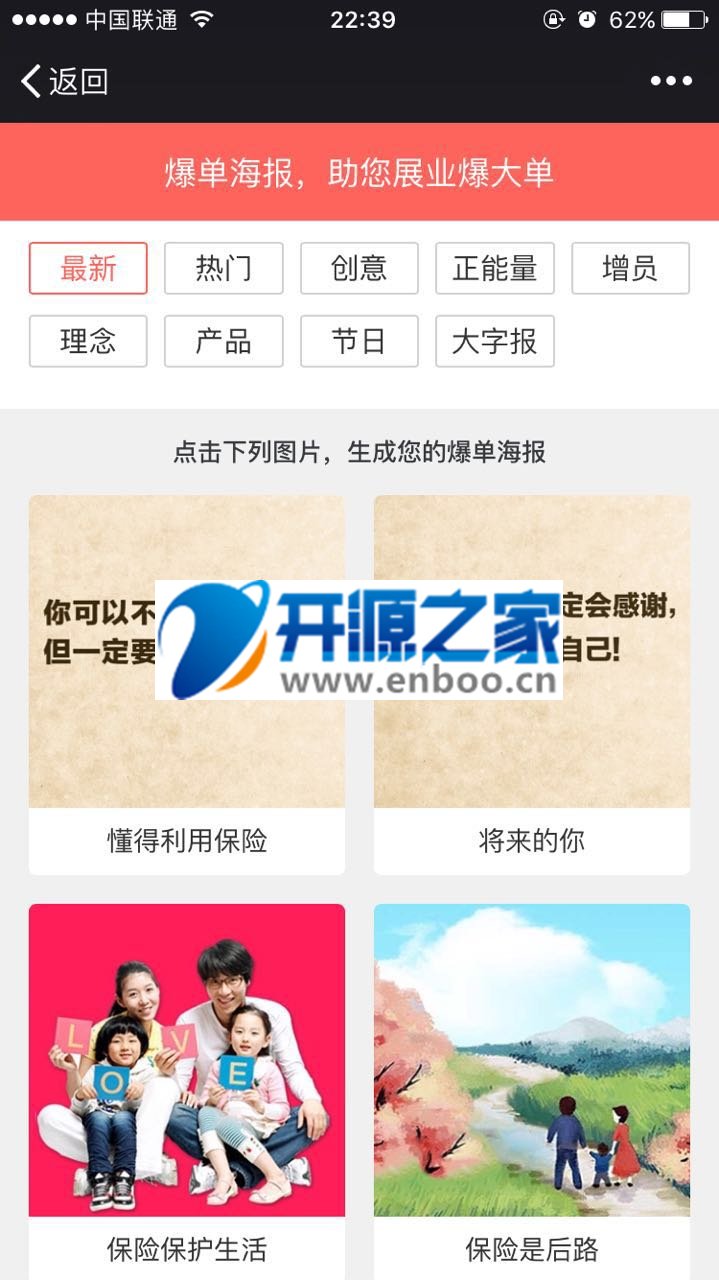Choose the 增员 category
Image resolution: width=719 pixels, height=1280 pixels.
pyautogui.click(x=630, y=268)
